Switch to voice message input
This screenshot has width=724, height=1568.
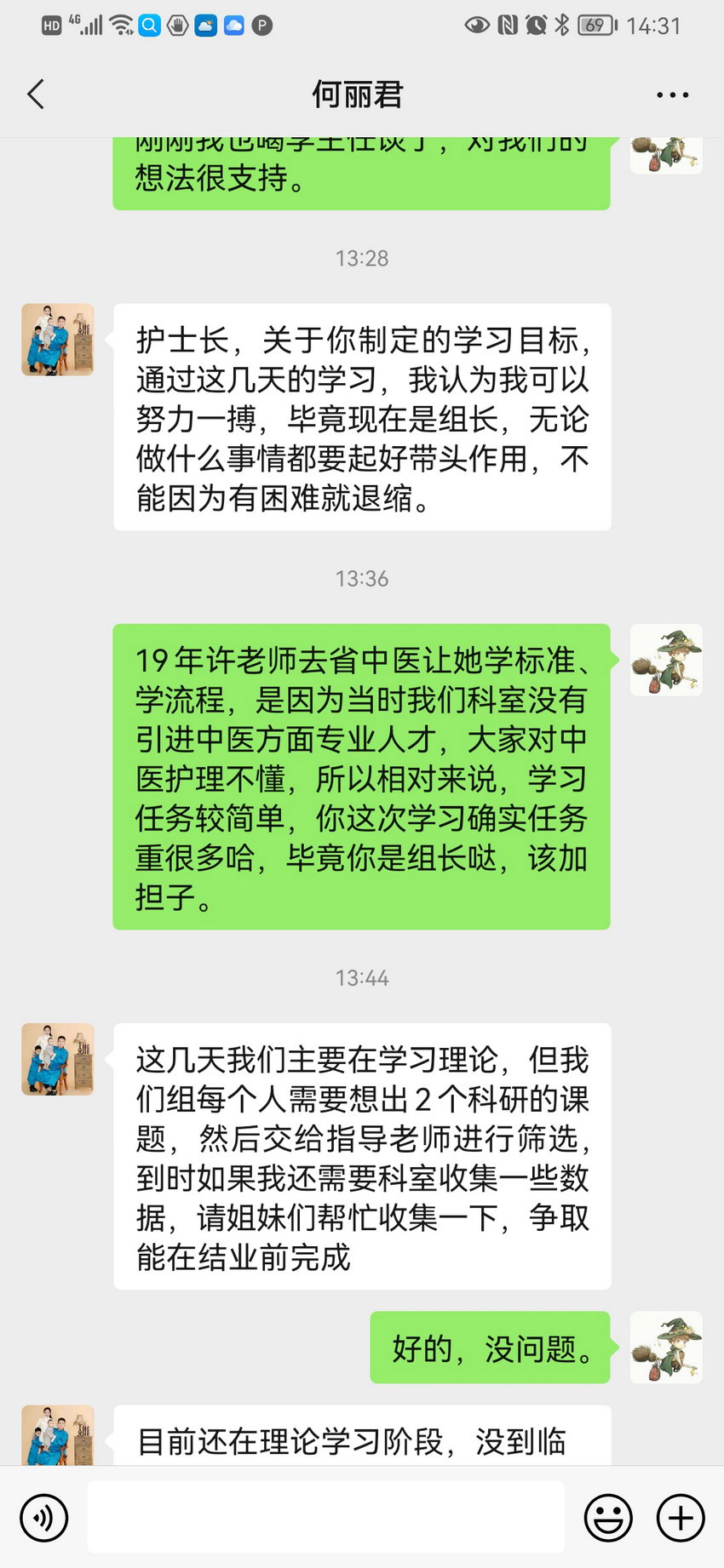coord(43,1517)
